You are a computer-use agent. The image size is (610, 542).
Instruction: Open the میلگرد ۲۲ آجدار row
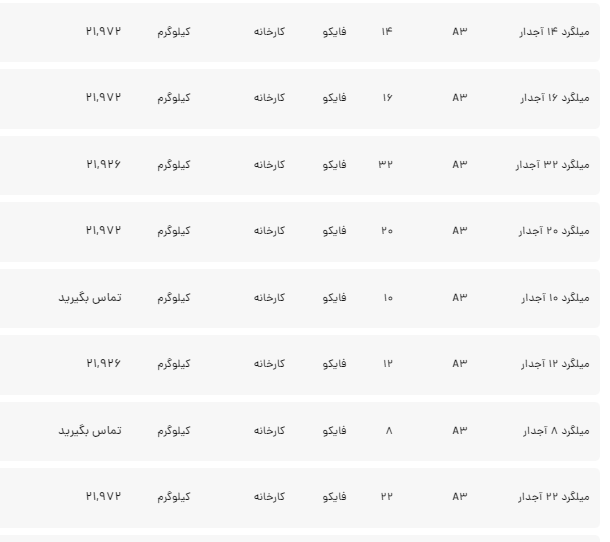(x=554, y=497)
